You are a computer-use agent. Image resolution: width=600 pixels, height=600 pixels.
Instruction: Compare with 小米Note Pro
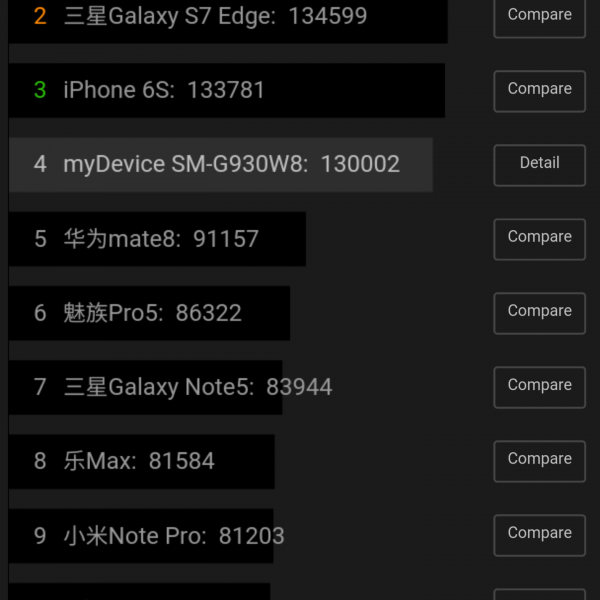point(539,534)
